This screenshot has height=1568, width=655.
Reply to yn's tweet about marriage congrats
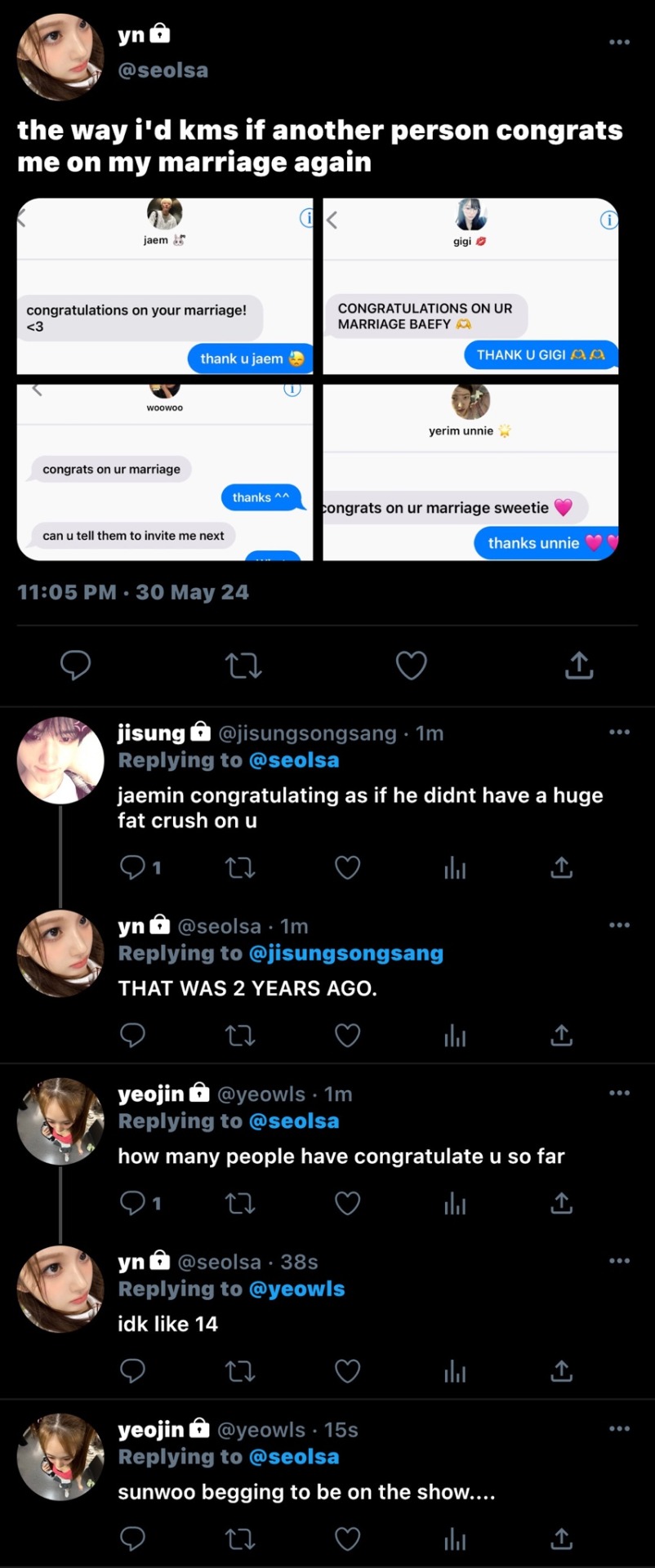coord(75,666)
